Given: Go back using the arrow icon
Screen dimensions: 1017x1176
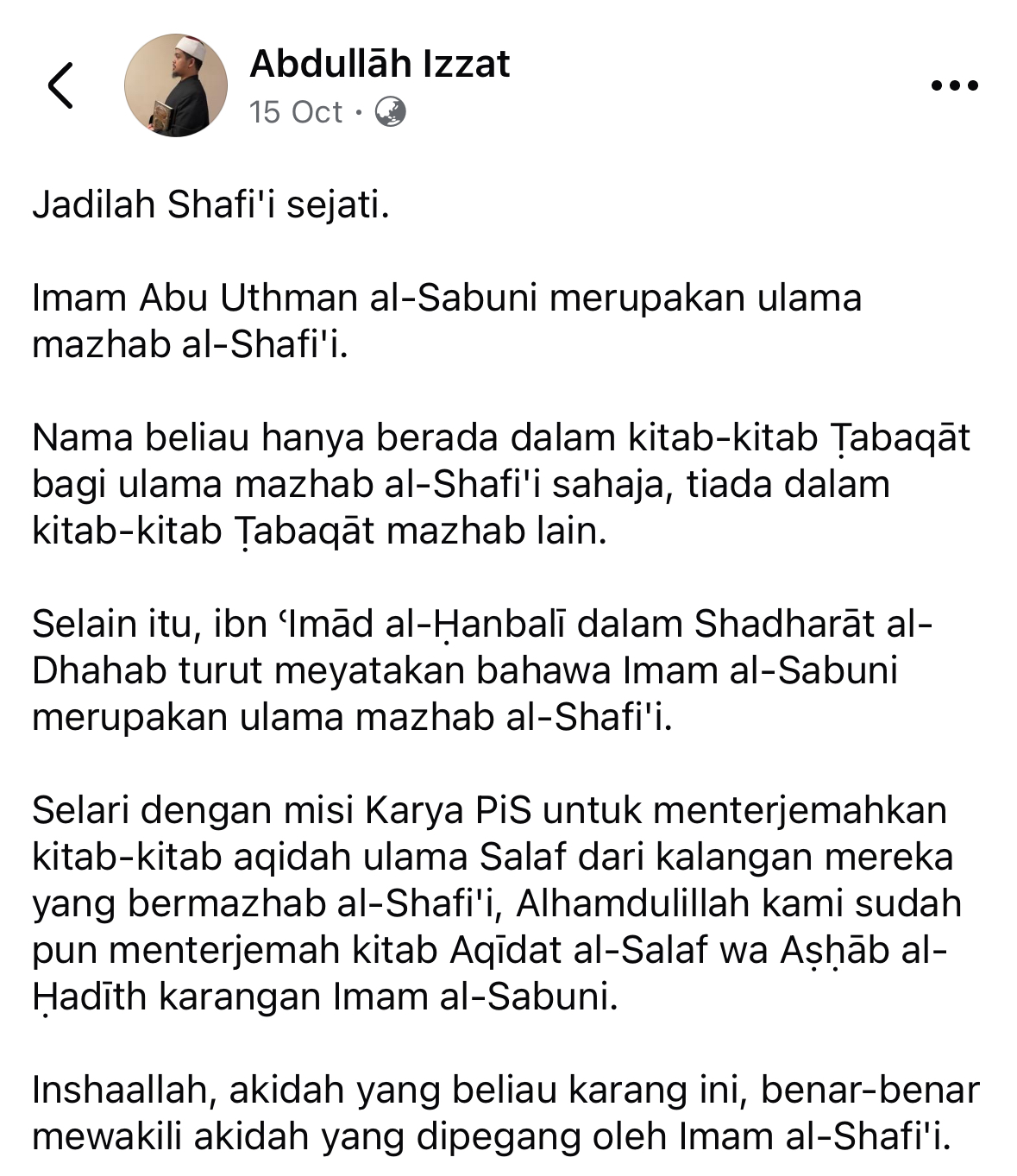Looking at the screenshot, I should click(60, 85).
